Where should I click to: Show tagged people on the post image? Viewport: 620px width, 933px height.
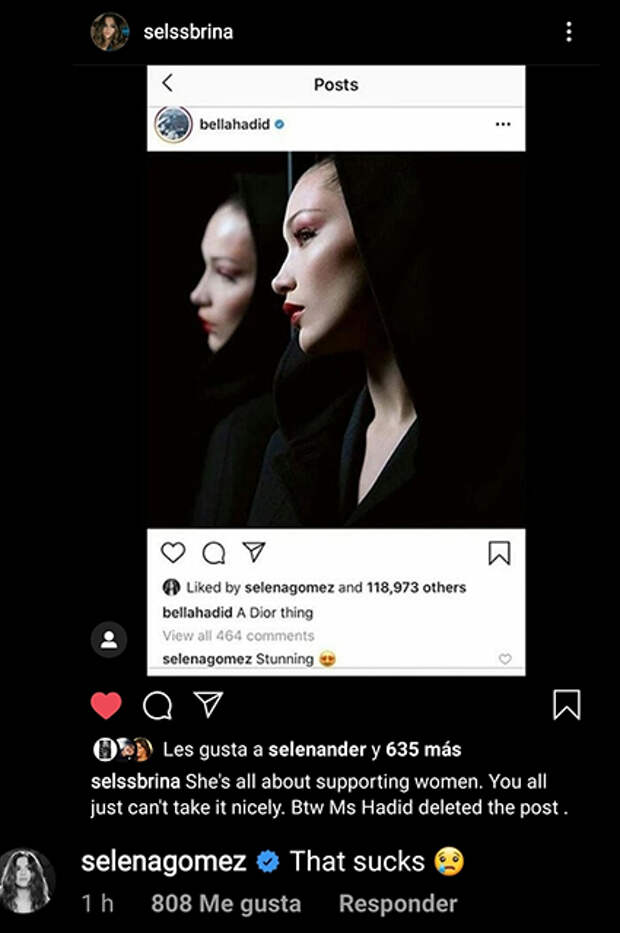[x=109, y=640]
